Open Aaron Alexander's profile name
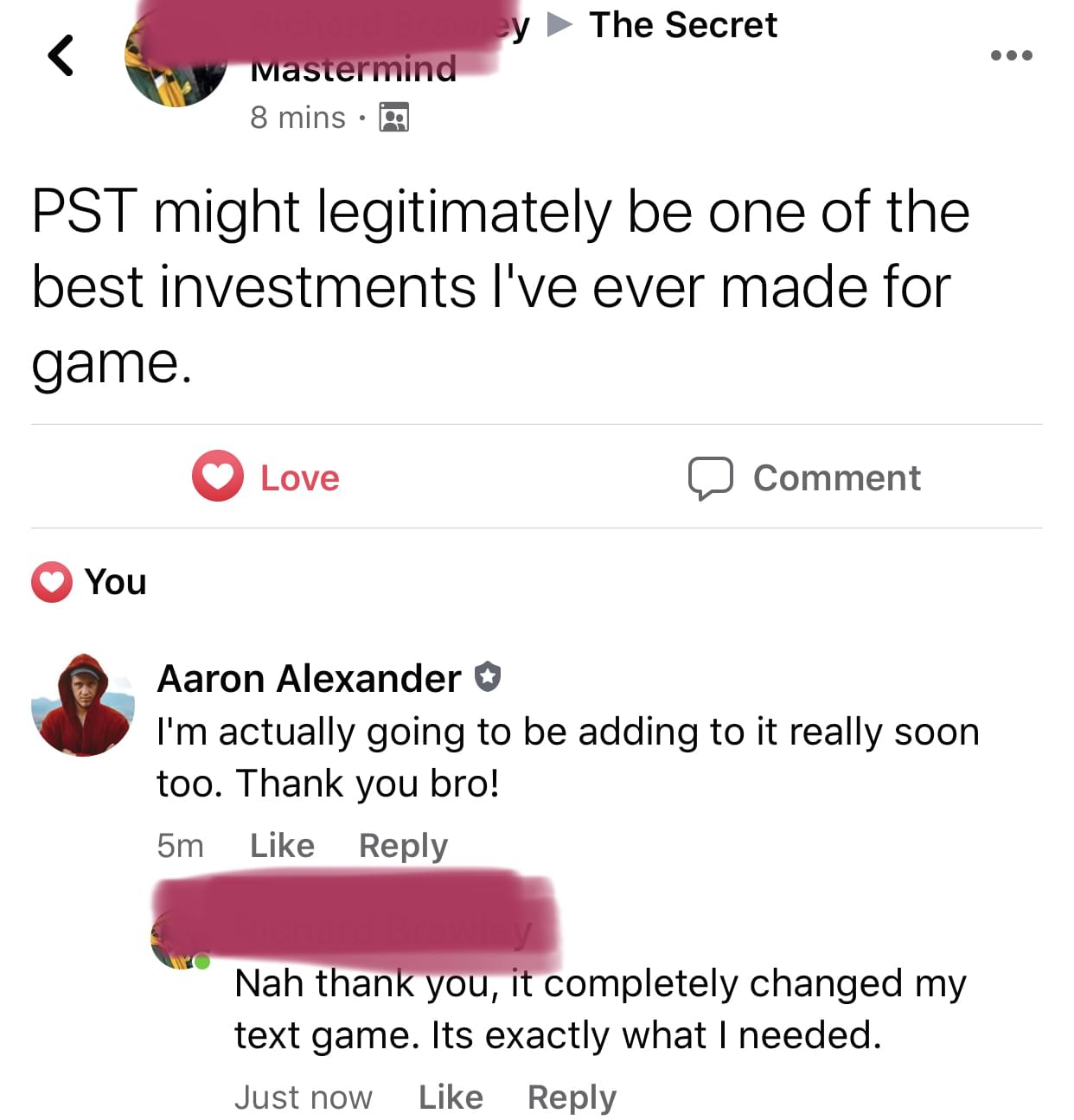The width and height of the screenshot is (1074, 1120). click(x=309, y=679)
